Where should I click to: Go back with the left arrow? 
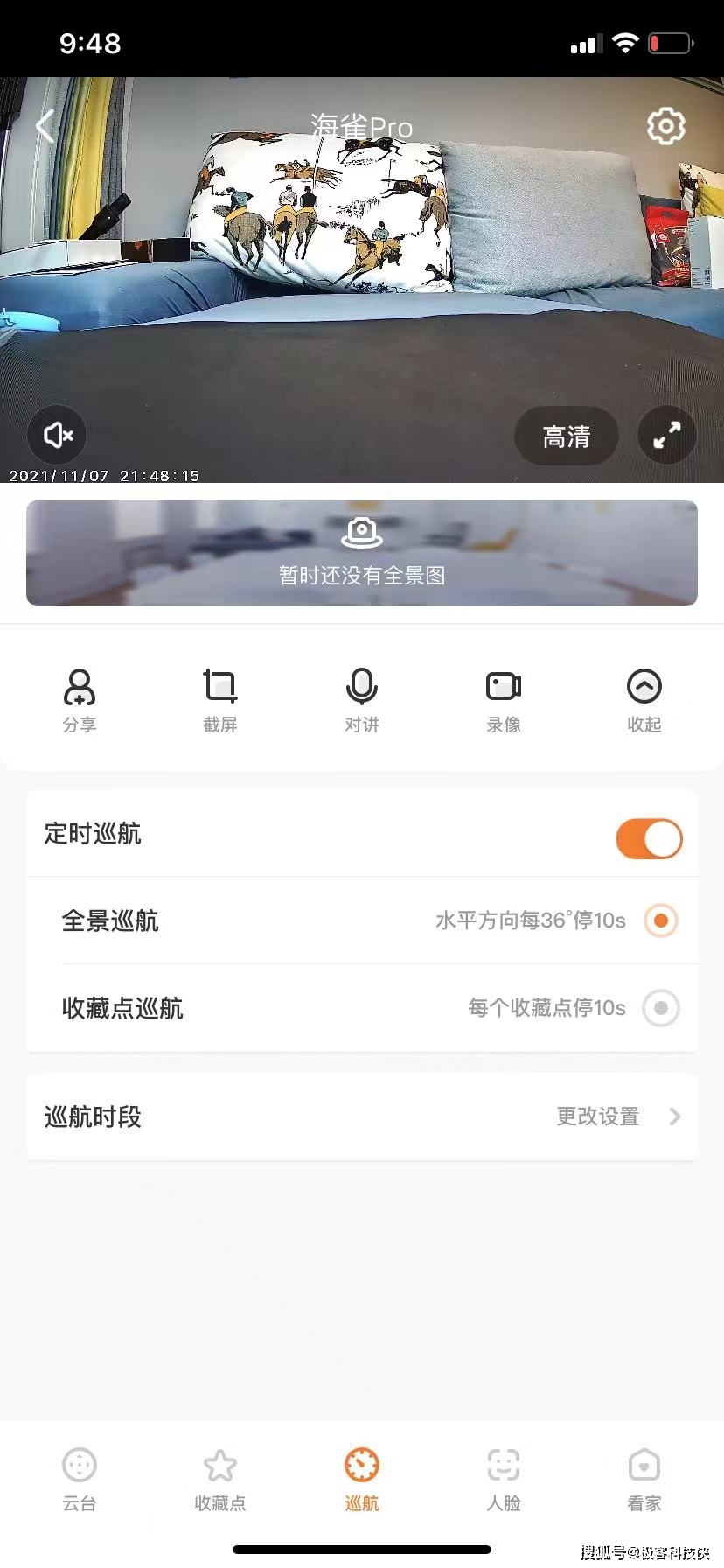(44, 125)
